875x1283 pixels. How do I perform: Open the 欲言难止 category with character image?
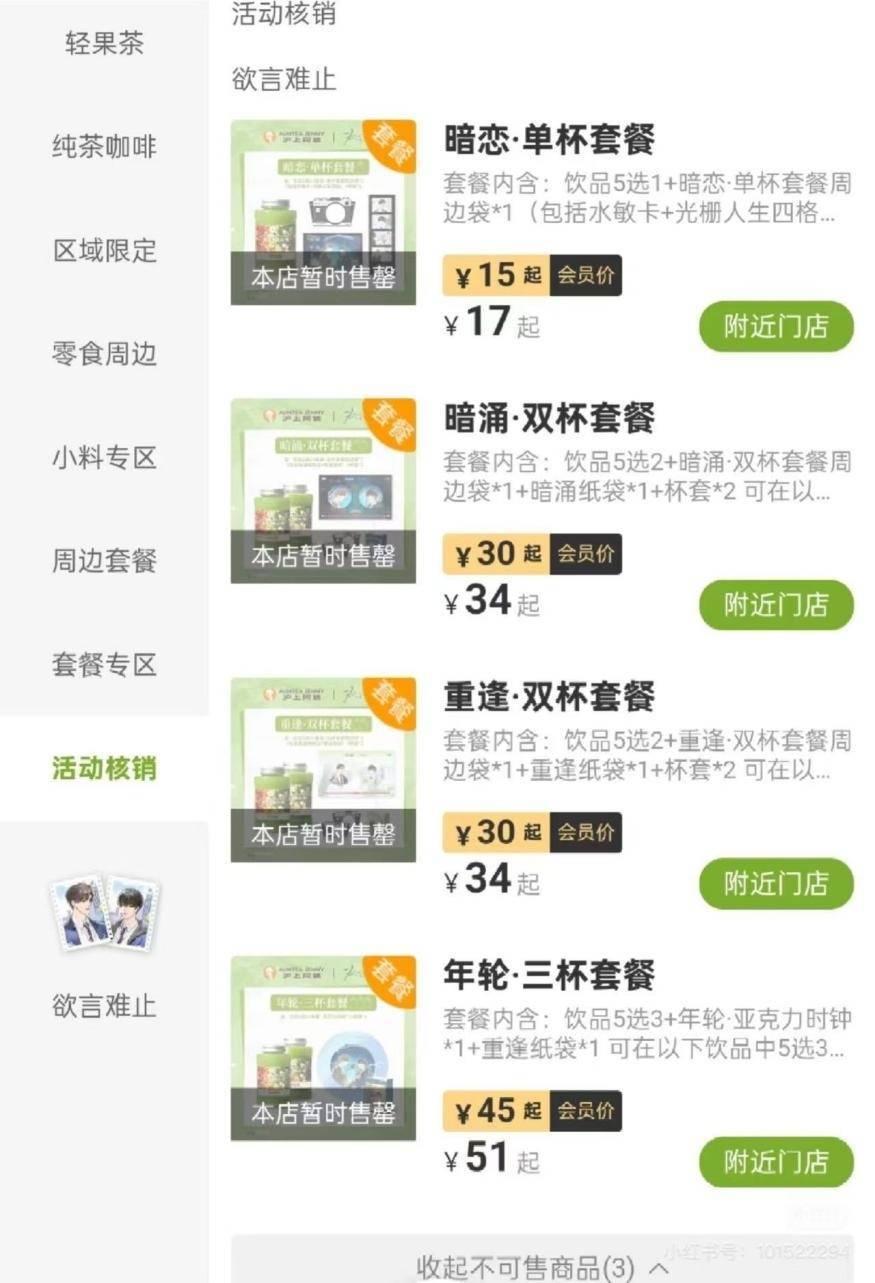pyautogui.click(x=104, y=948)
